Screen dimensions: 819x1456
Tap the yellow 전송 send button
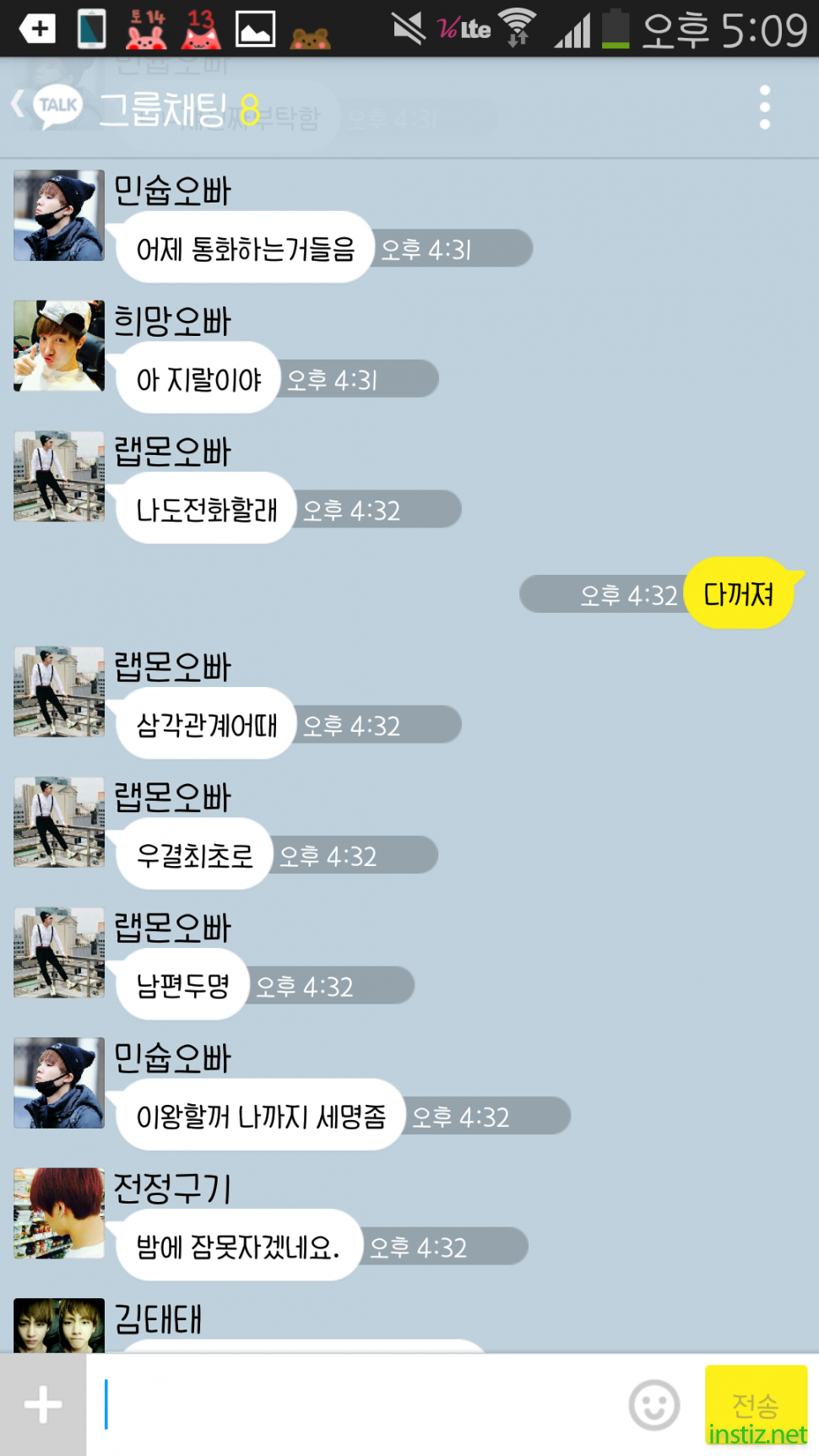pos(755,1404)
